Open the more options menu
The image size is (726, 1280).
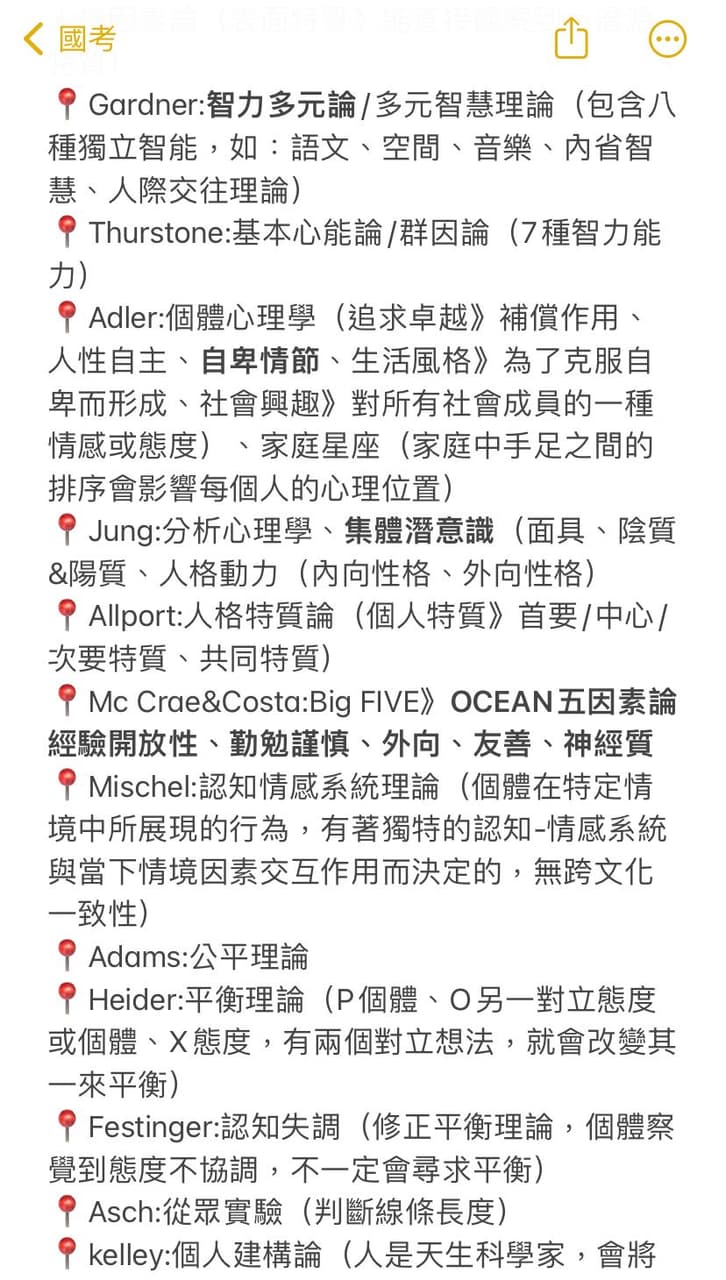668,39
